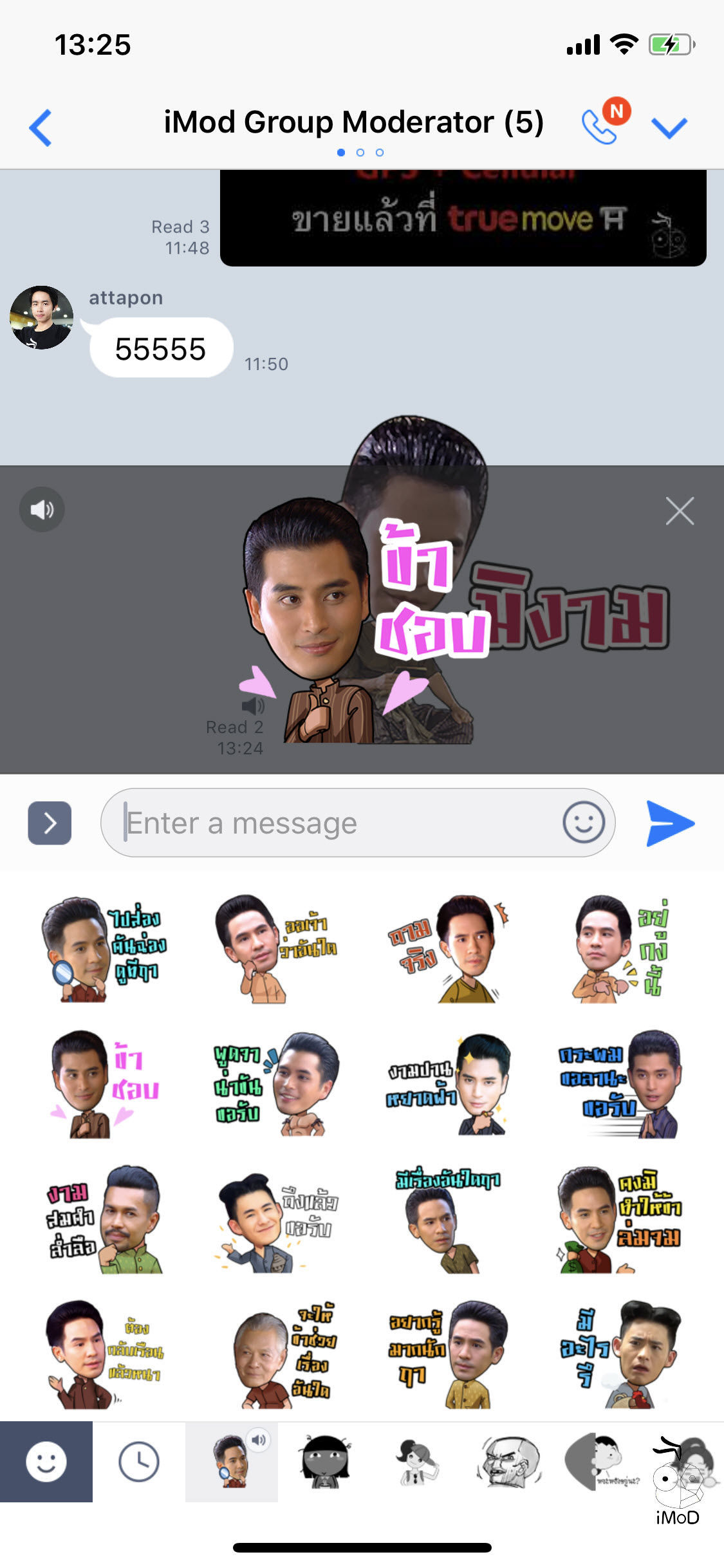Start a call with the group
This screenshot has width=724, height=1568.
pyautogui.click(x=600, y=126)
